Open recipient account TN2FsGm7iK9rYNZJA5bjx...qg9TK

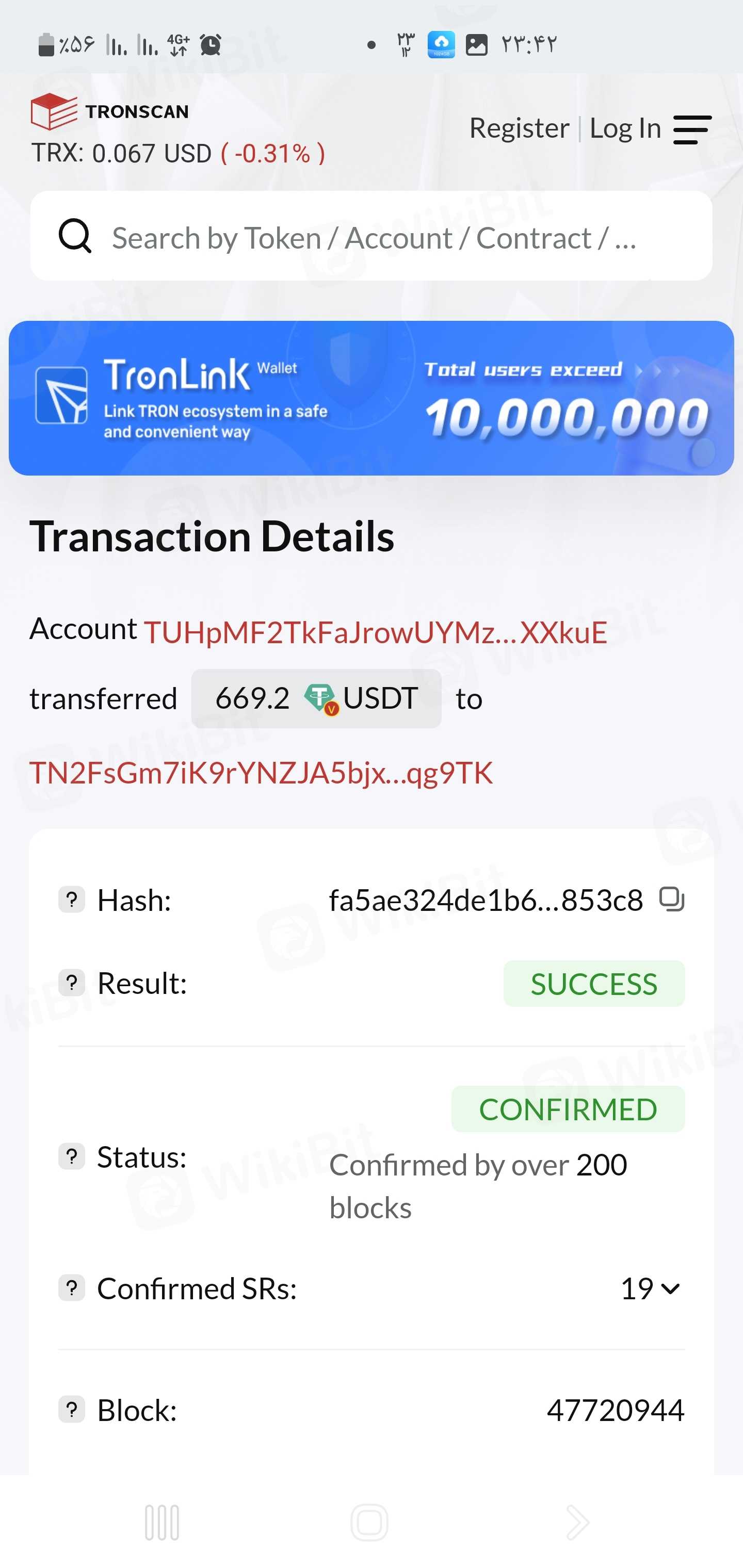click(x=261, y=773)
